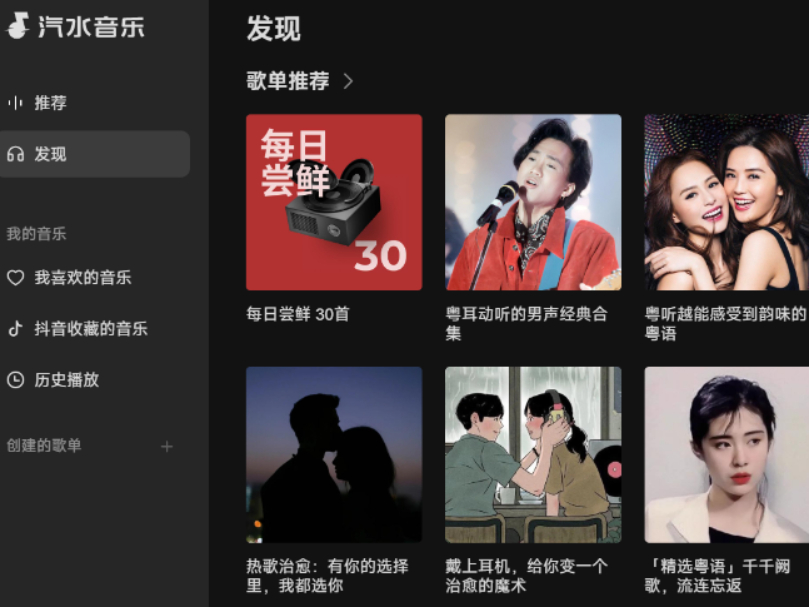This screenshot has height=607, width=809.
Task: Open the 热歌治愈 playlist card
Action: [334, 454]
